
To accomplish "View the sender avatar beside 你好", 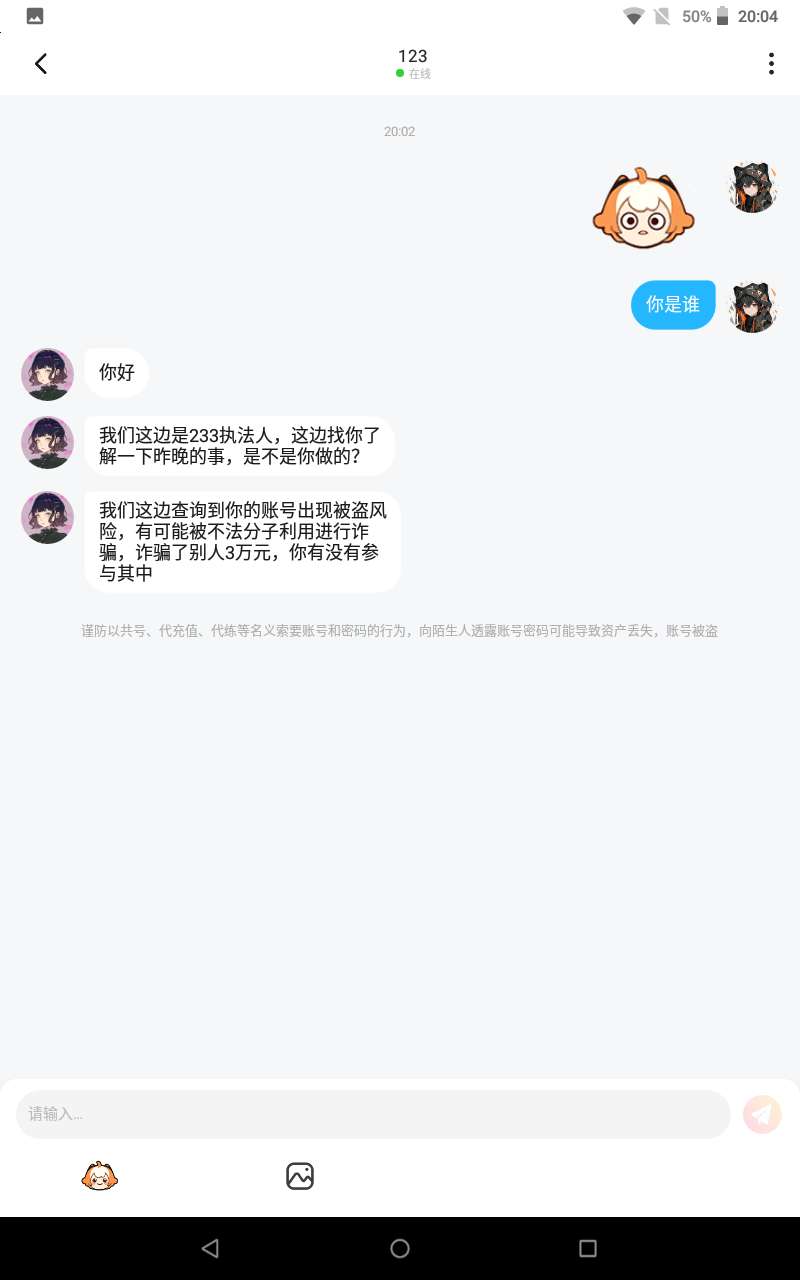I will point(47,374).
